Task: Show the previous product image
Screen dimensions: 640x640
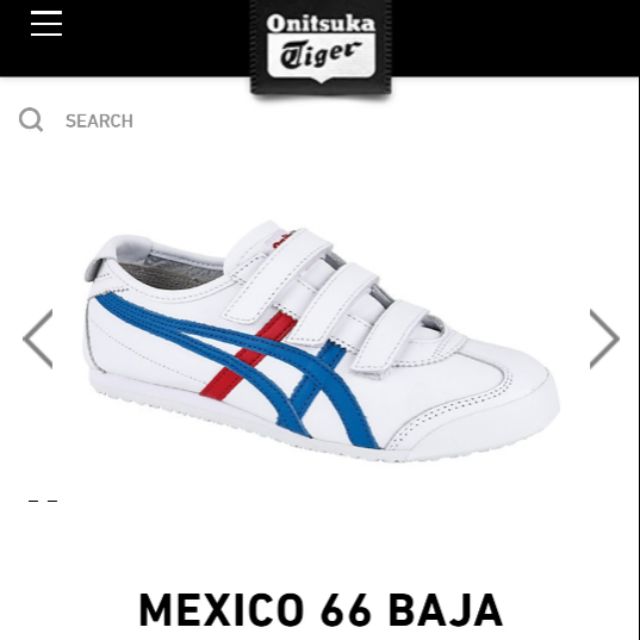Action: coord(38,339)
